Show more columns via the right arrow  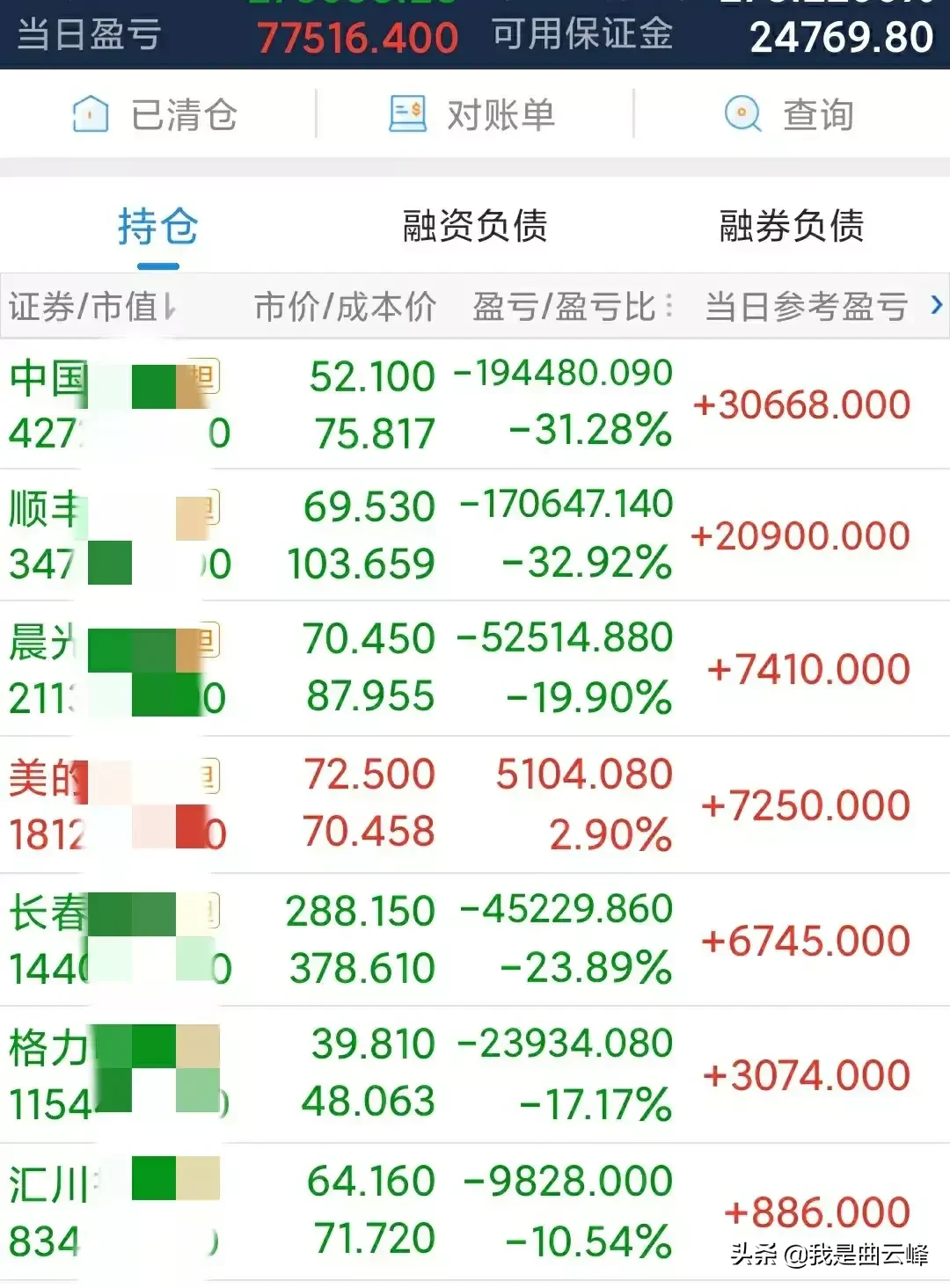pyautogui.click(x=936, y=305)
